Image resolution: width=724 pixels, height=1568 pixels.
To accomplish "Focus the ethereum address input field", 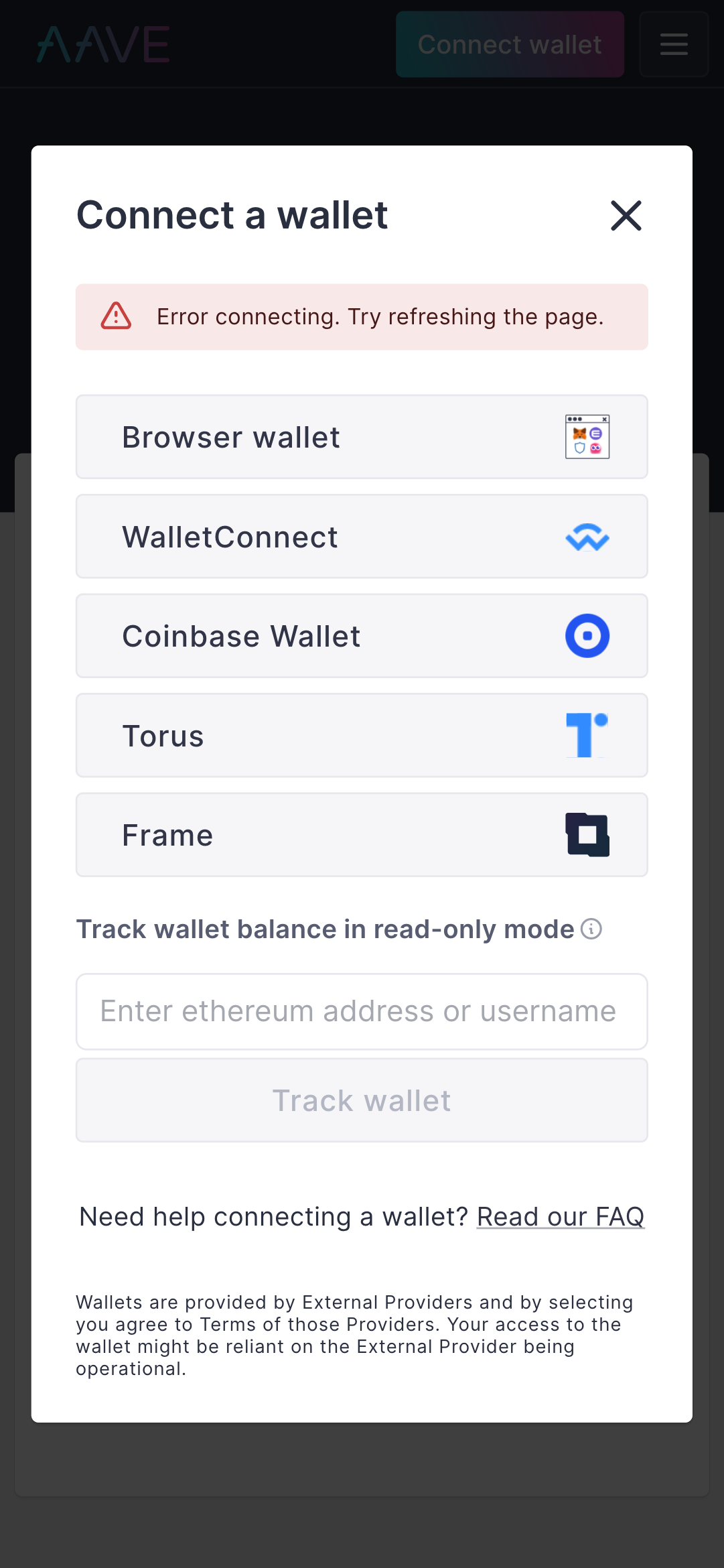I will coord(362,1011).
